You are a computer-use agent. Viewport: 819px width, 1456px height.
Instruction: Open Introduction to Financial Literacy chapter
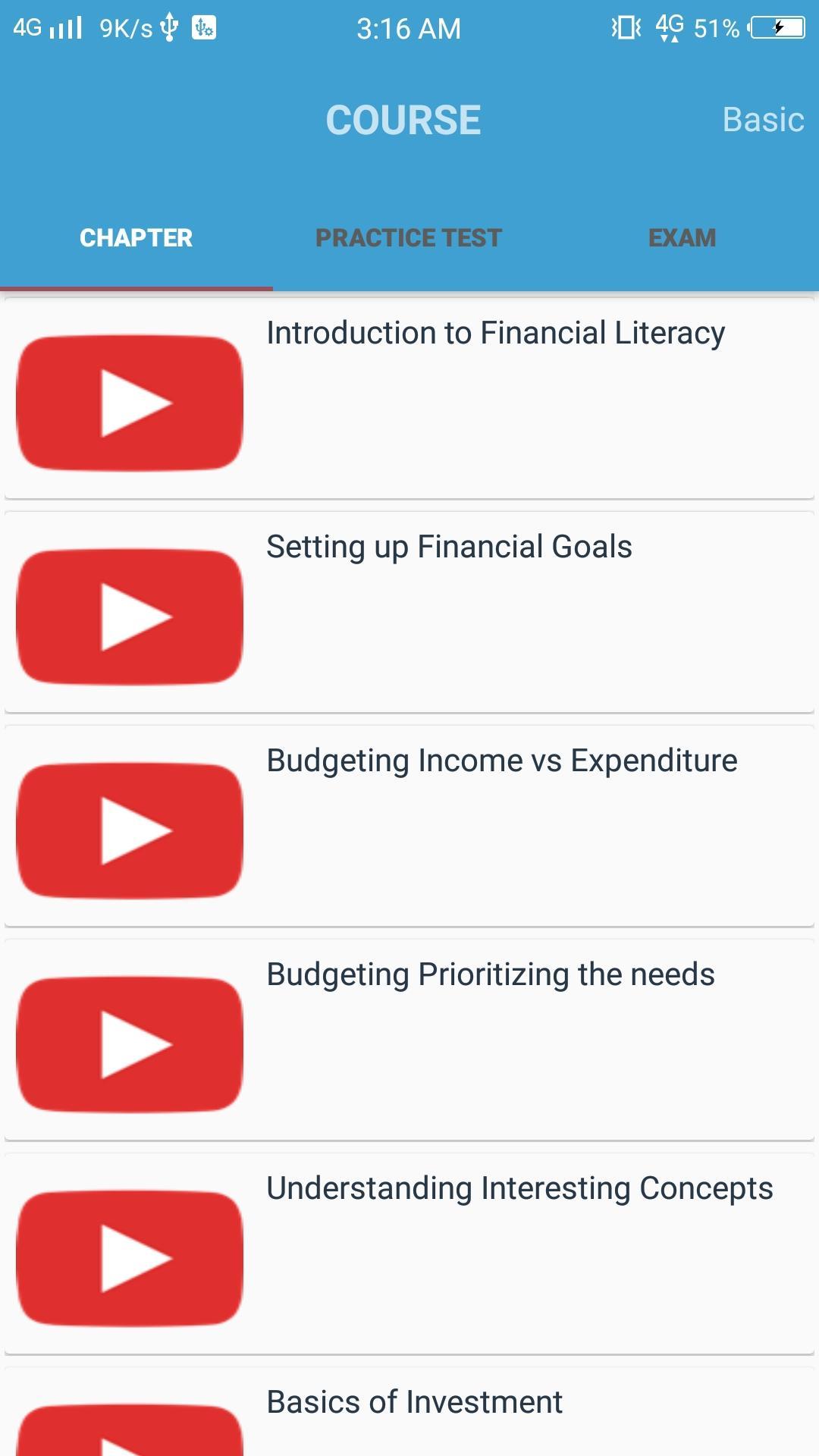coord(409,399)
